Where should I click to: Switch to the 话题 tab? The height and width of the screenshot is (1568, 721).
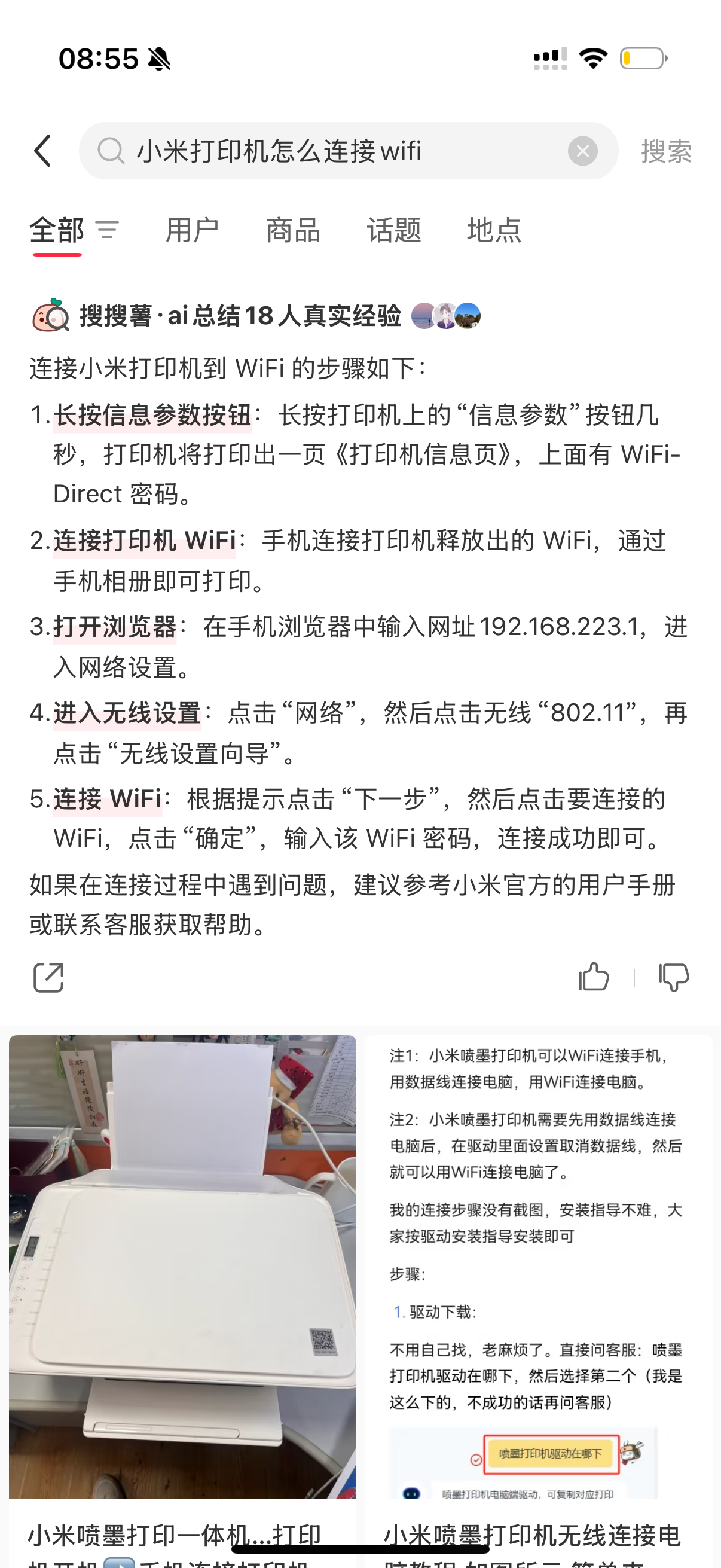[393, 230]
